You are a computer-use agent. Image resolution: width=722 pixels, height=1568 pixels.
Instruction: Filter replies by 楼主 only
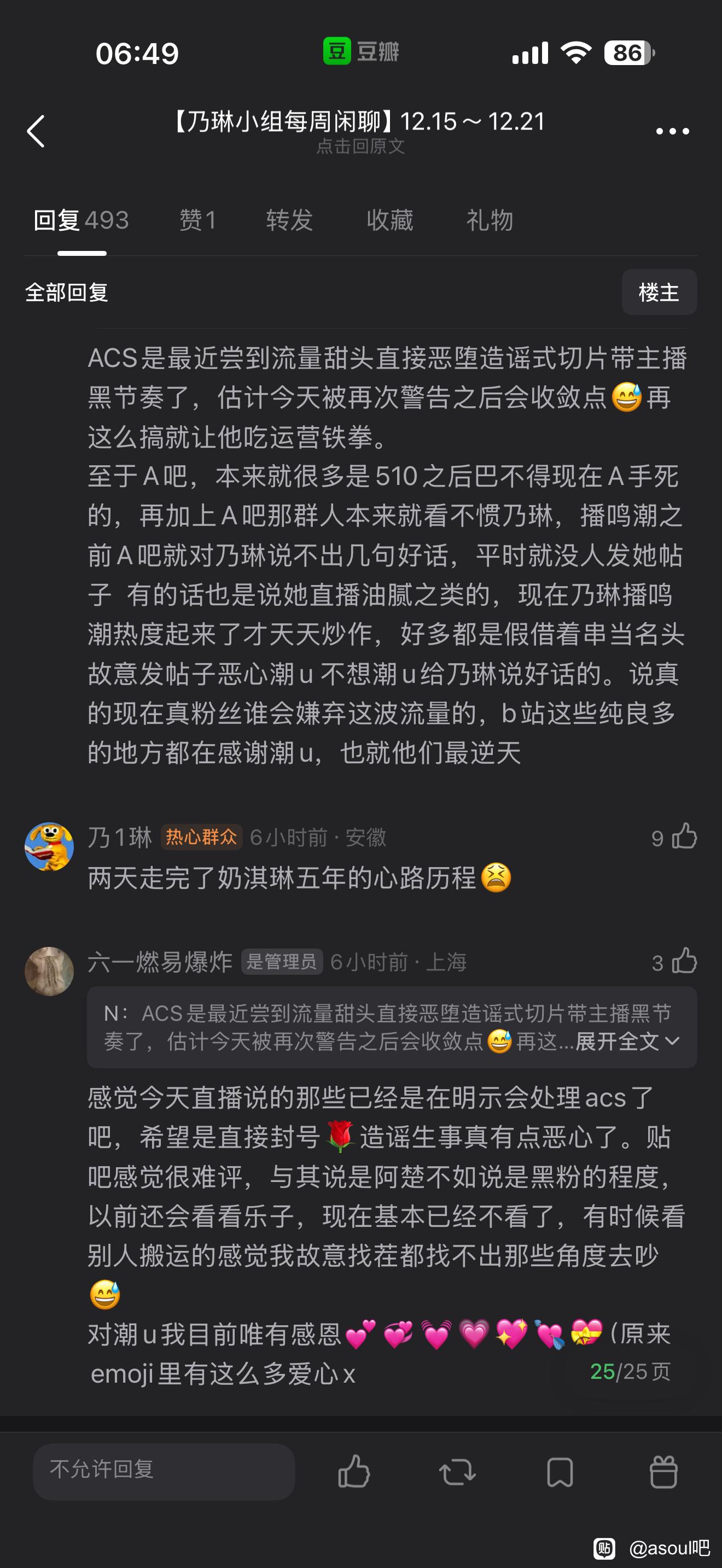(659, 292)
